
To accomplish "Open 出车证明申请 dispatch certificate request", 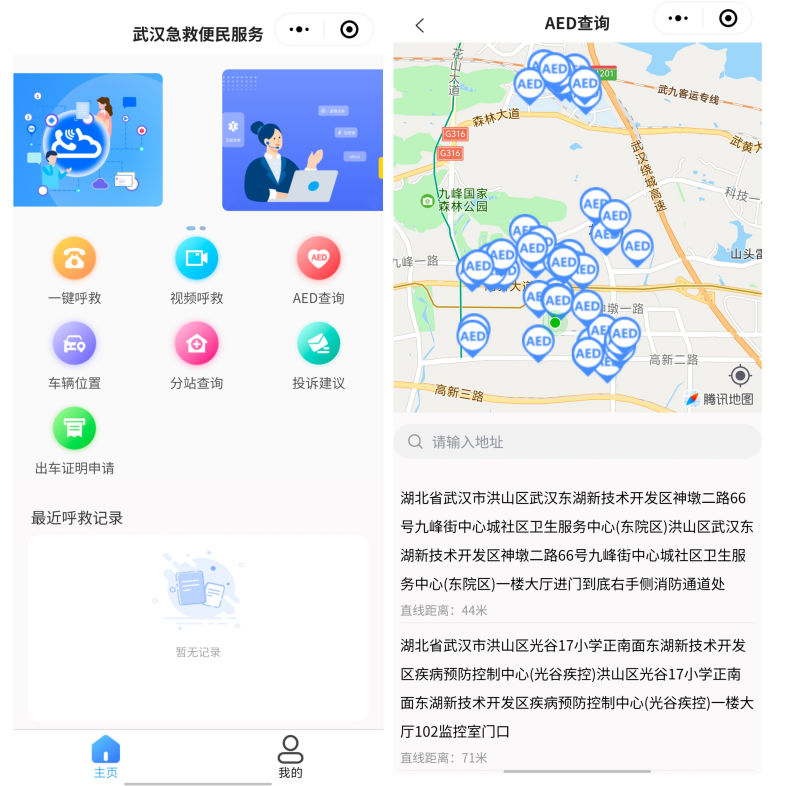I will [x=74, y=428].
